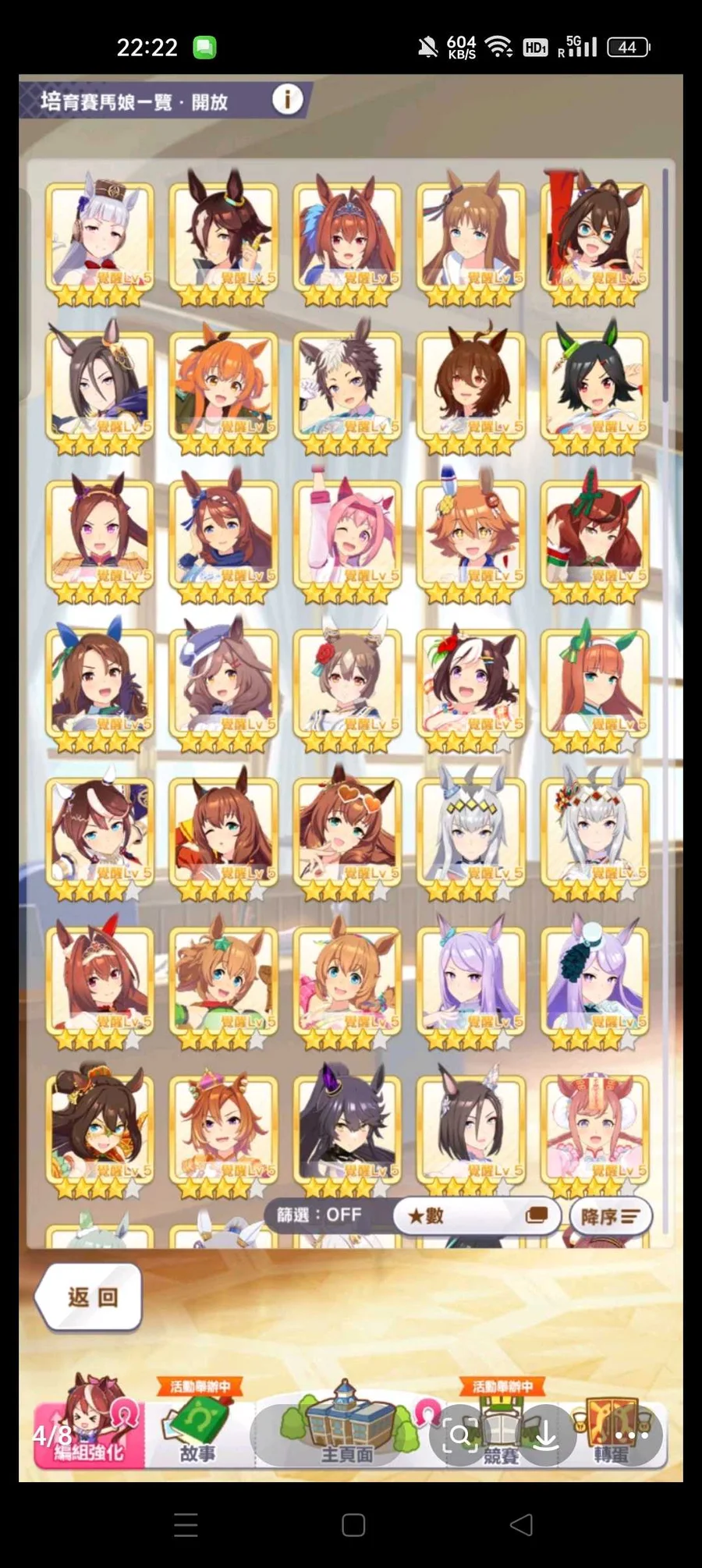This screenshot has height=1568, width=702.
Task: Select the girl with purple beret card
Action: click(x=224, y=685)
